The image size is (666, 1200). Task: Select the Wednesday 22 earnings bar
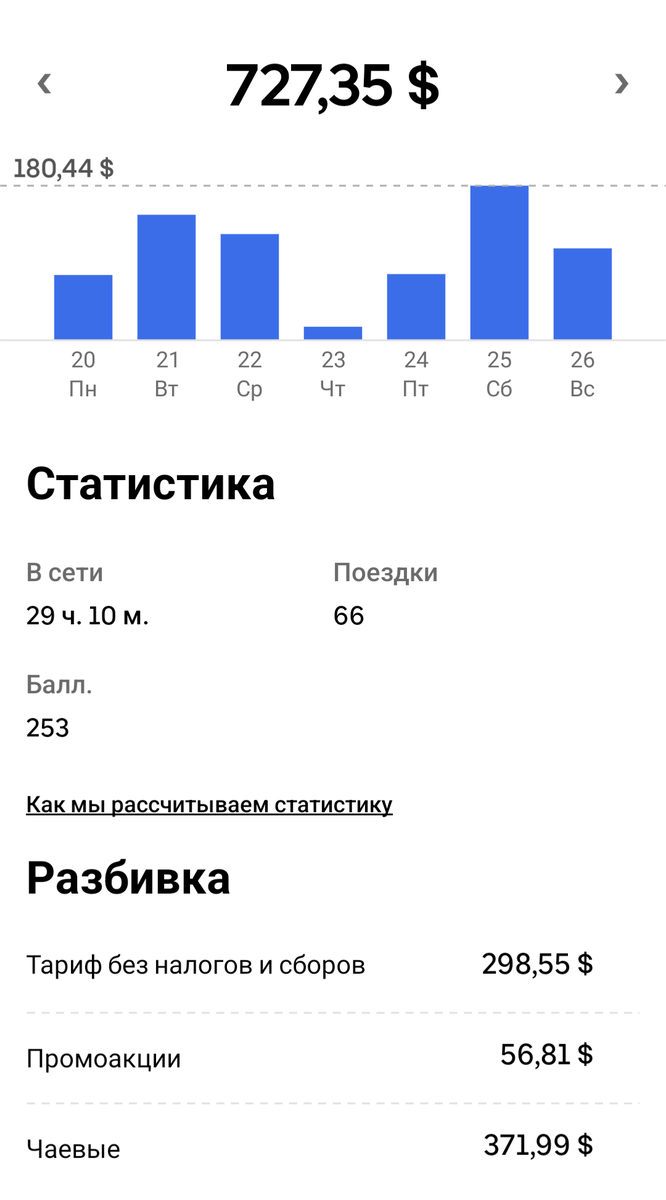(250, 287)
